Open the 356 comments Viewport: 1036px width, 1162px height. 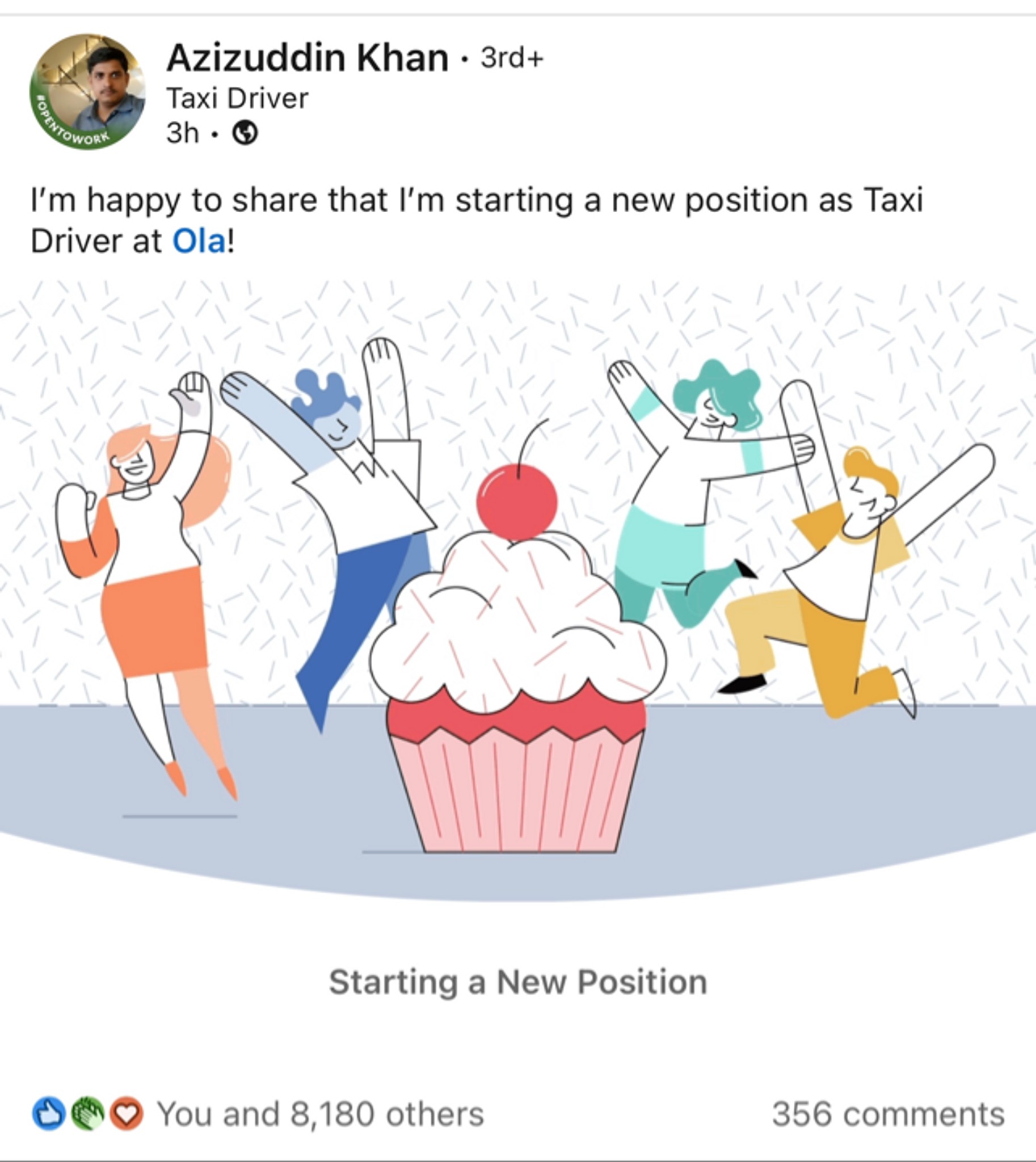[x=887, y=1114]
